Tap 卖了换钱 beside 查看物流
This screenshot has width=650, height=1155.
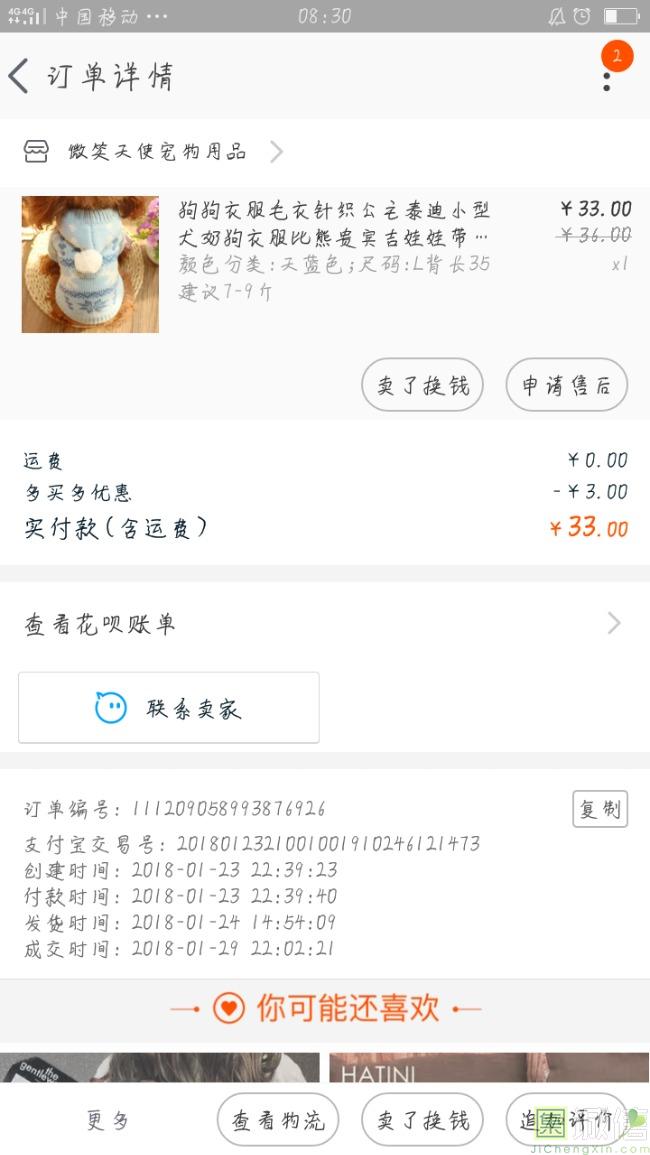coord(422,1121)
